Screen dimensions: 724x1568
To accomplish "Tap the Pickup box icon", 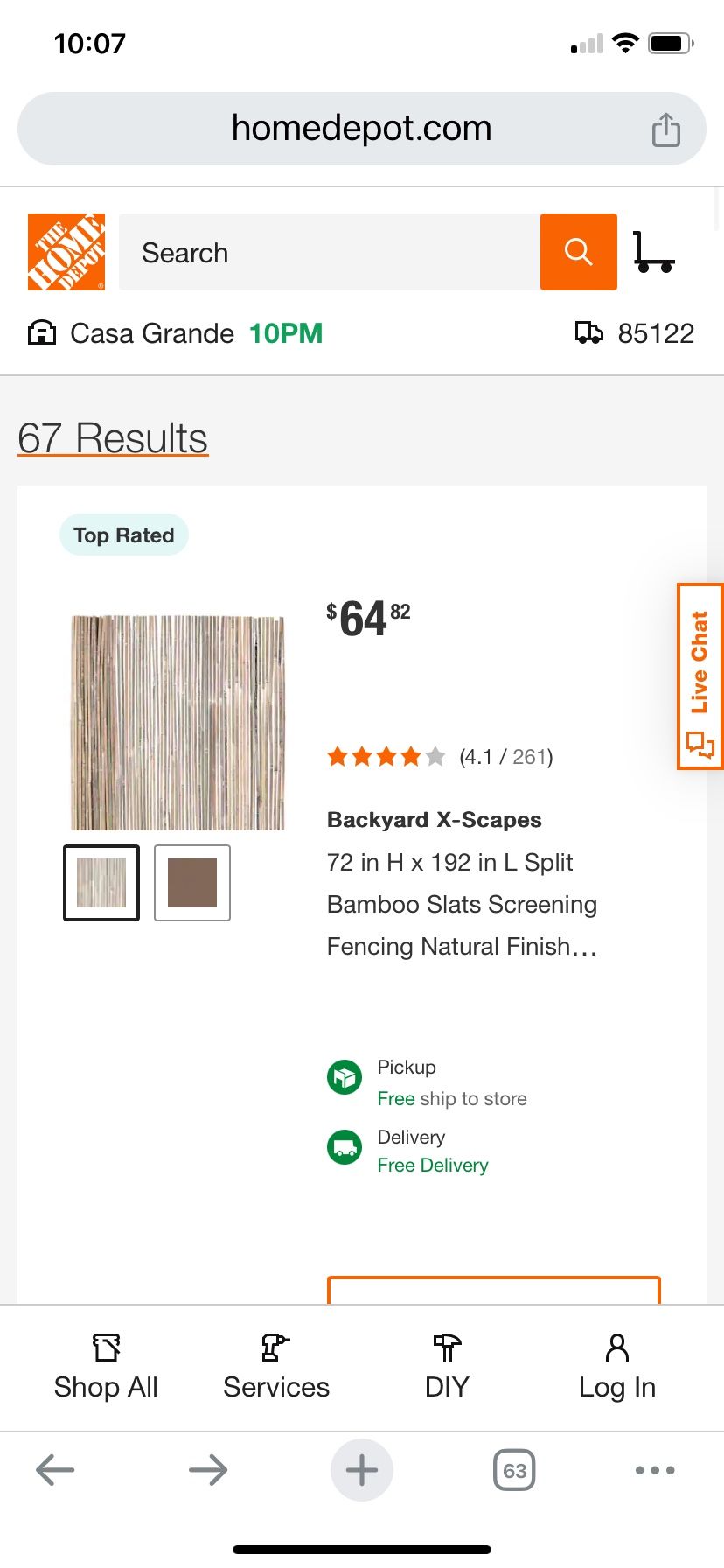I will tap(345, 1077).
